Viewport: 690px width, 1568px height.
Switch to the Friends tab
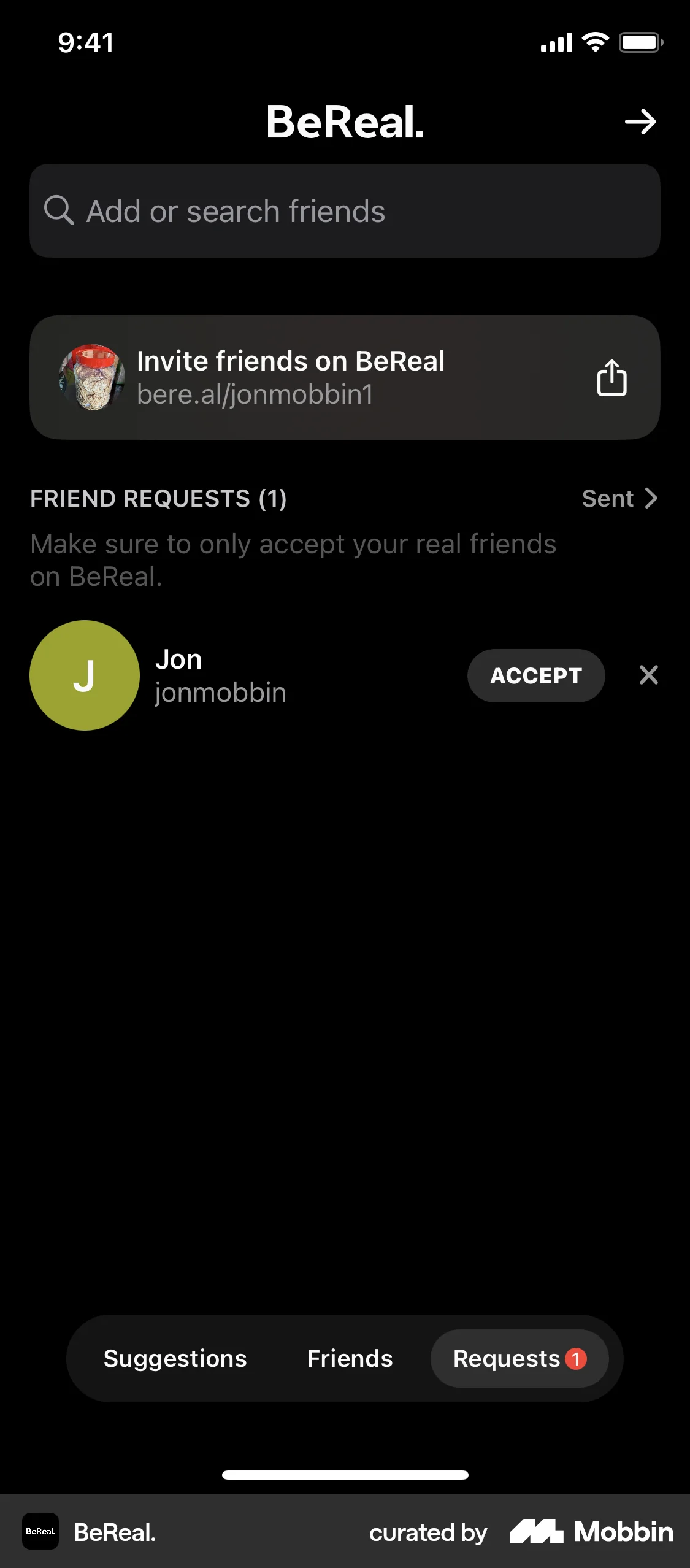349,1358
